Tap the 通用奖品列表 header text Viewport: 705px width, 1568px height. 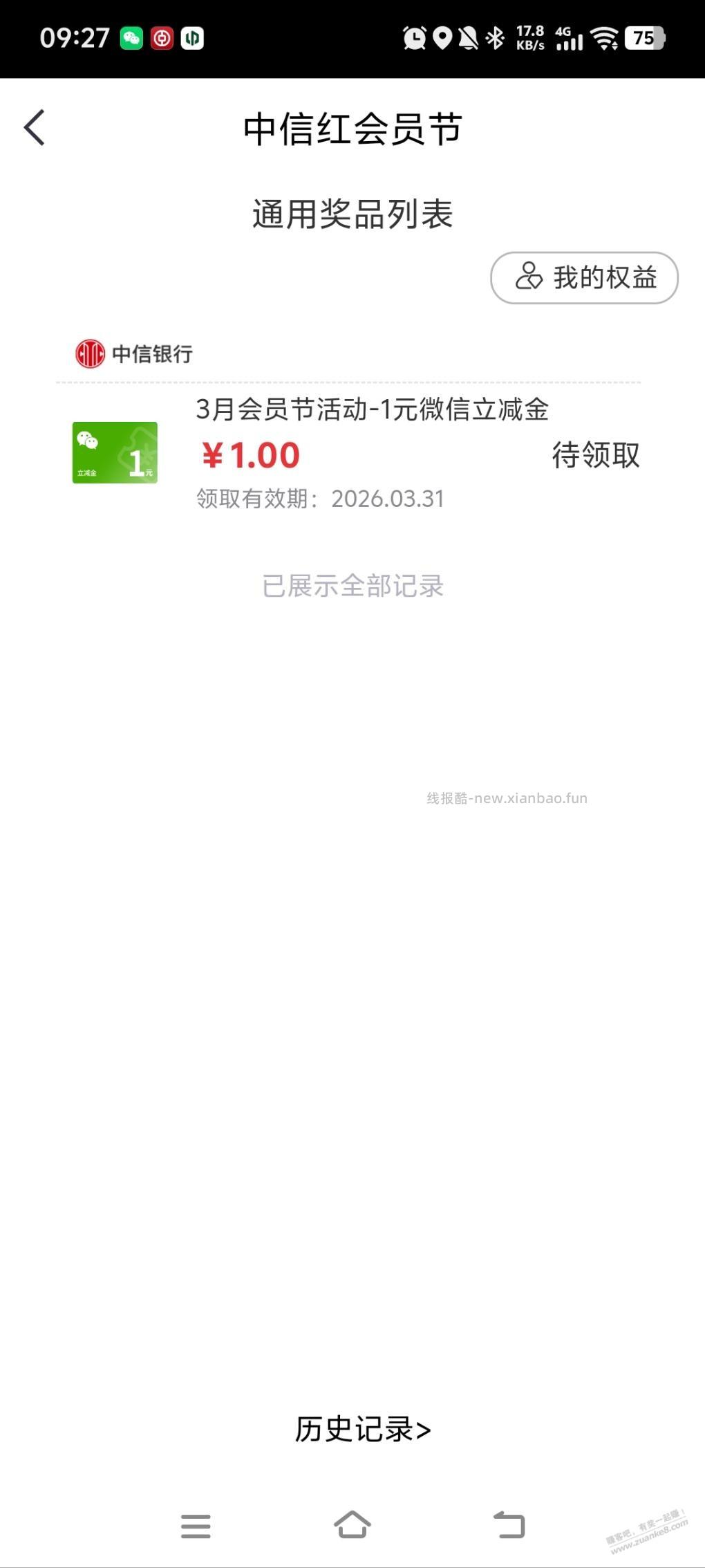click(x=352, y=214)
